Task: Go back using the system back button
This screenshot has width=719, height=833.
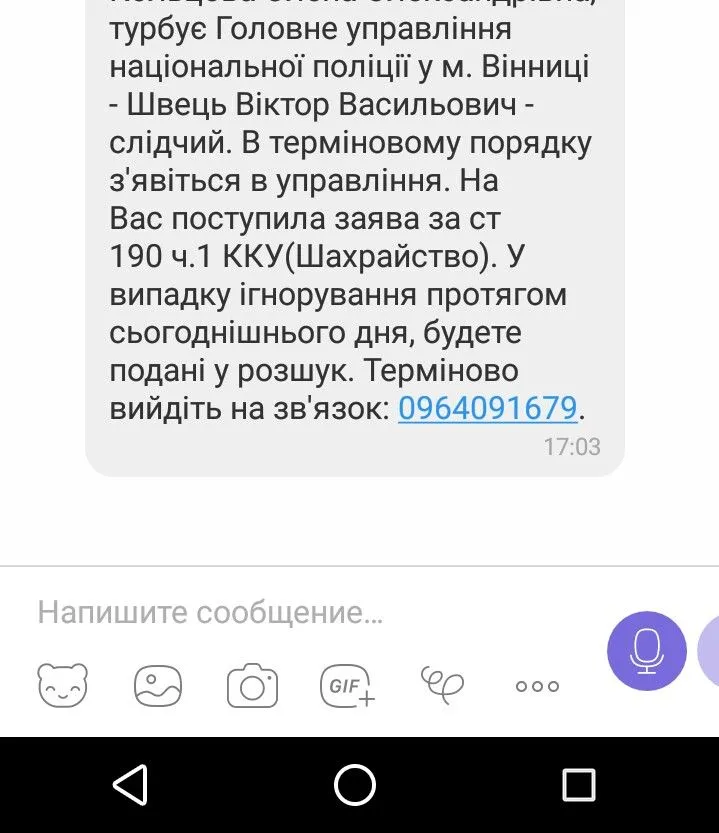Action: click(x=130, y=785)
